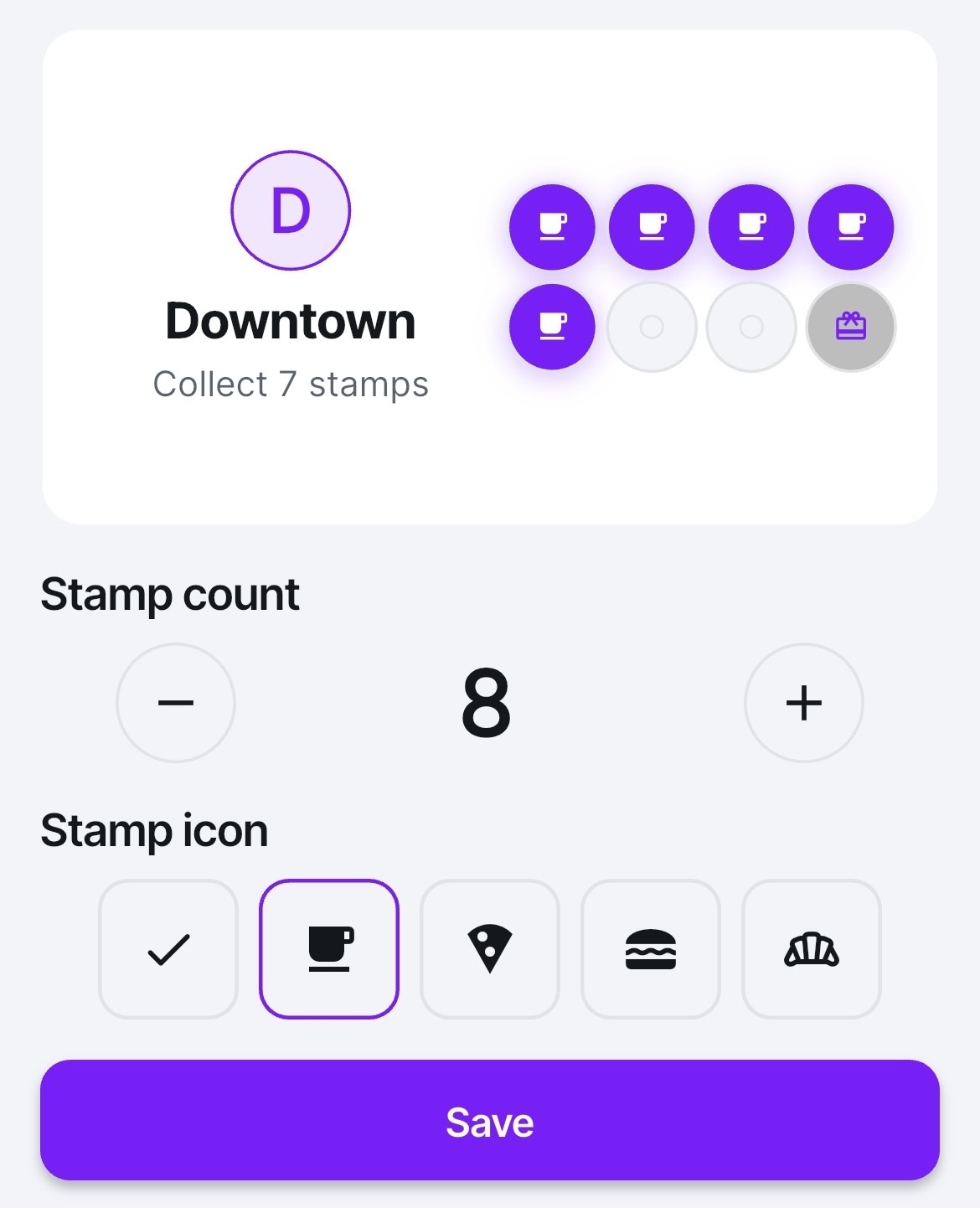980x1208 pixels.
Task: Save the stamp card settings
Action: [490, 1120]
